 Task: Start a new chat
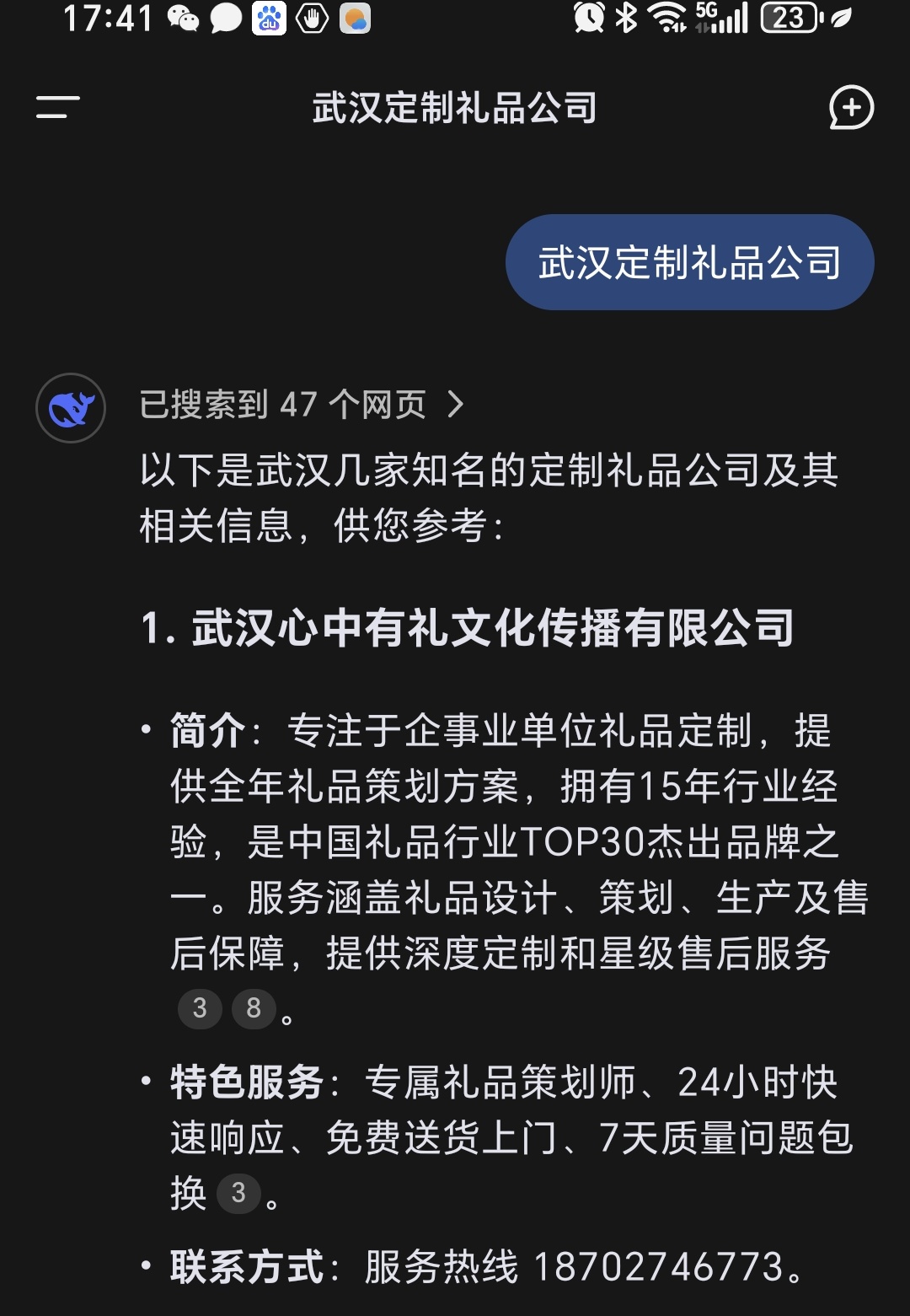tap(851, 108)
